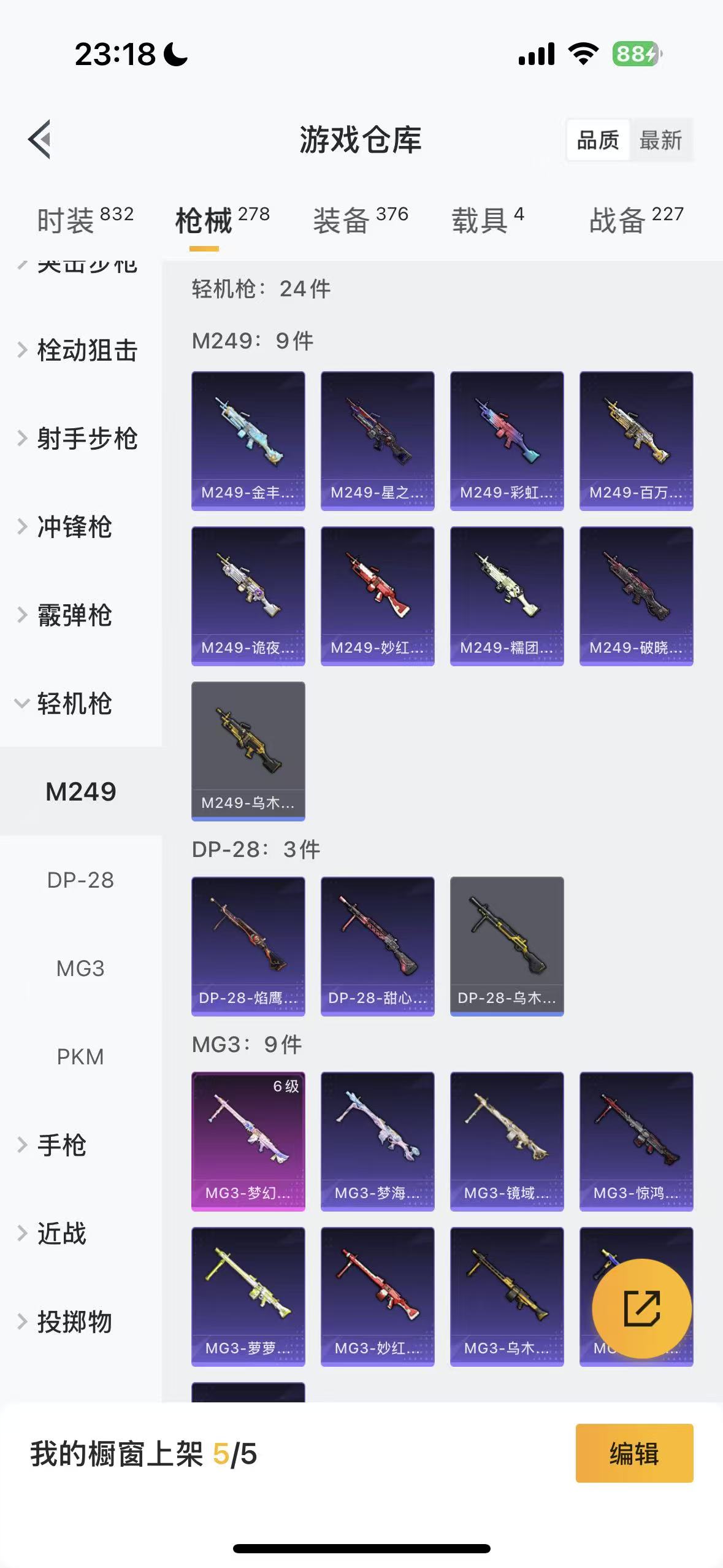The height and width of the screenshot is (1568, 723).
Task: Tap 编辑 to edit showcase listings
Action: 634,1453
